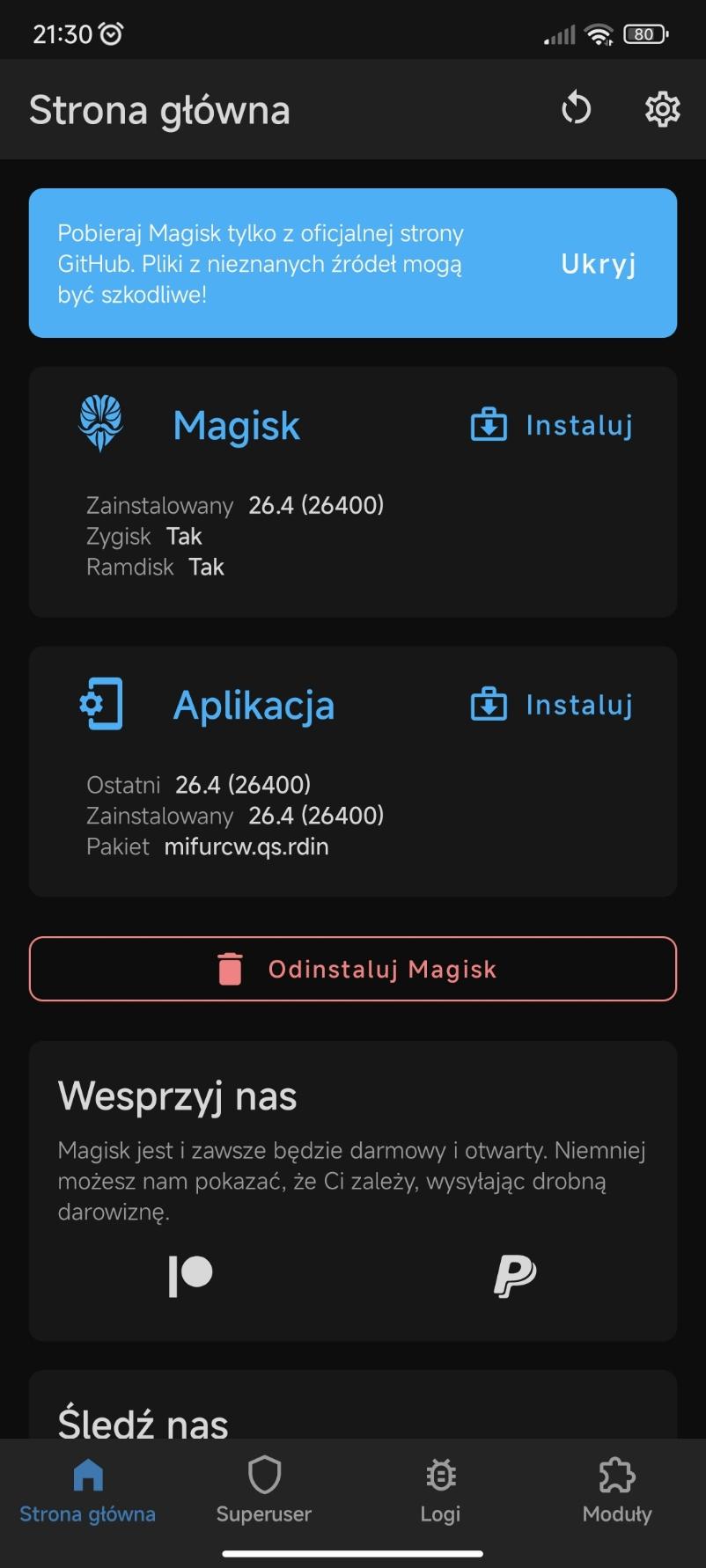The height and width of the screenshot is (1568, 706).
Task: Tap Odinstaluj Magisk button
Action: click(x=353, y=969)
